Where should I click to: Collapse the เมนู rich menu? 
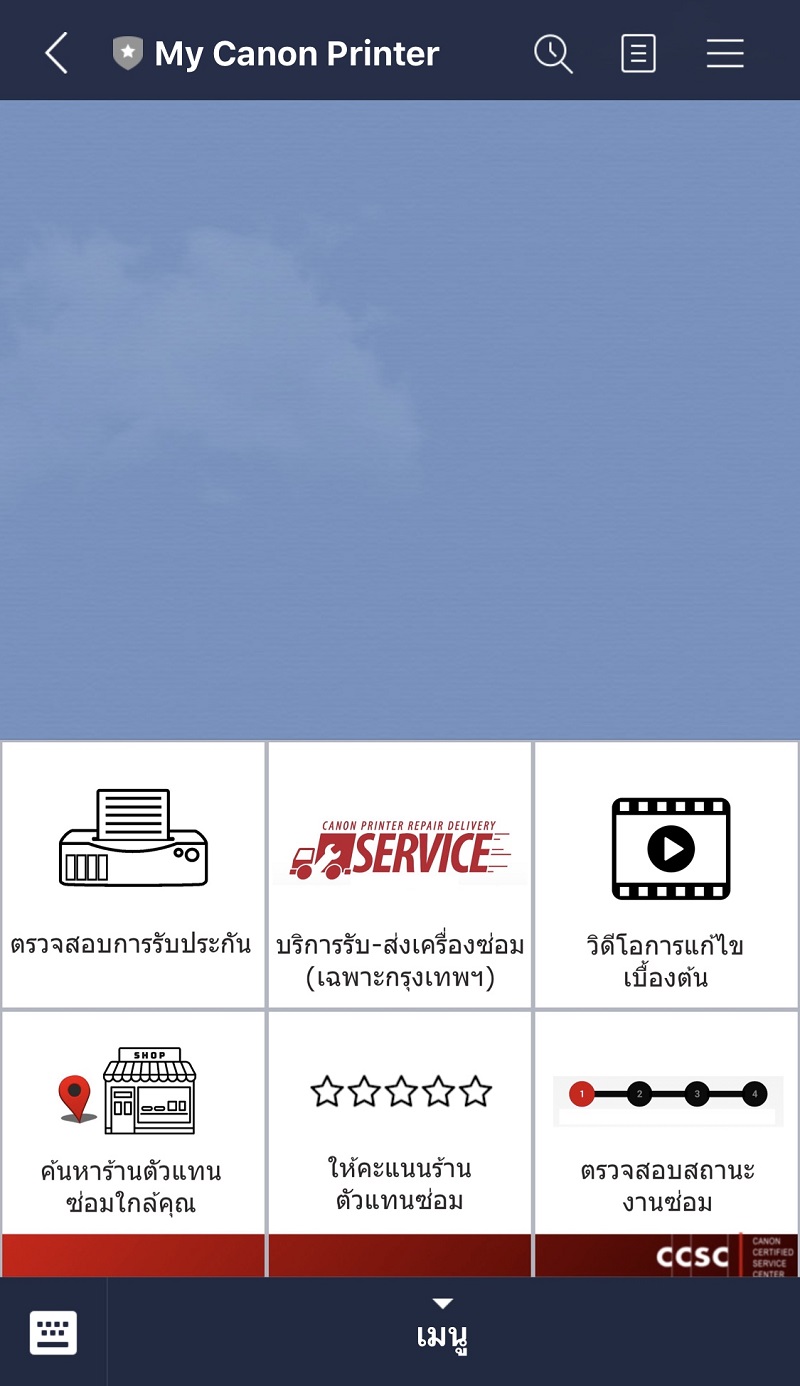[443, 1326]
